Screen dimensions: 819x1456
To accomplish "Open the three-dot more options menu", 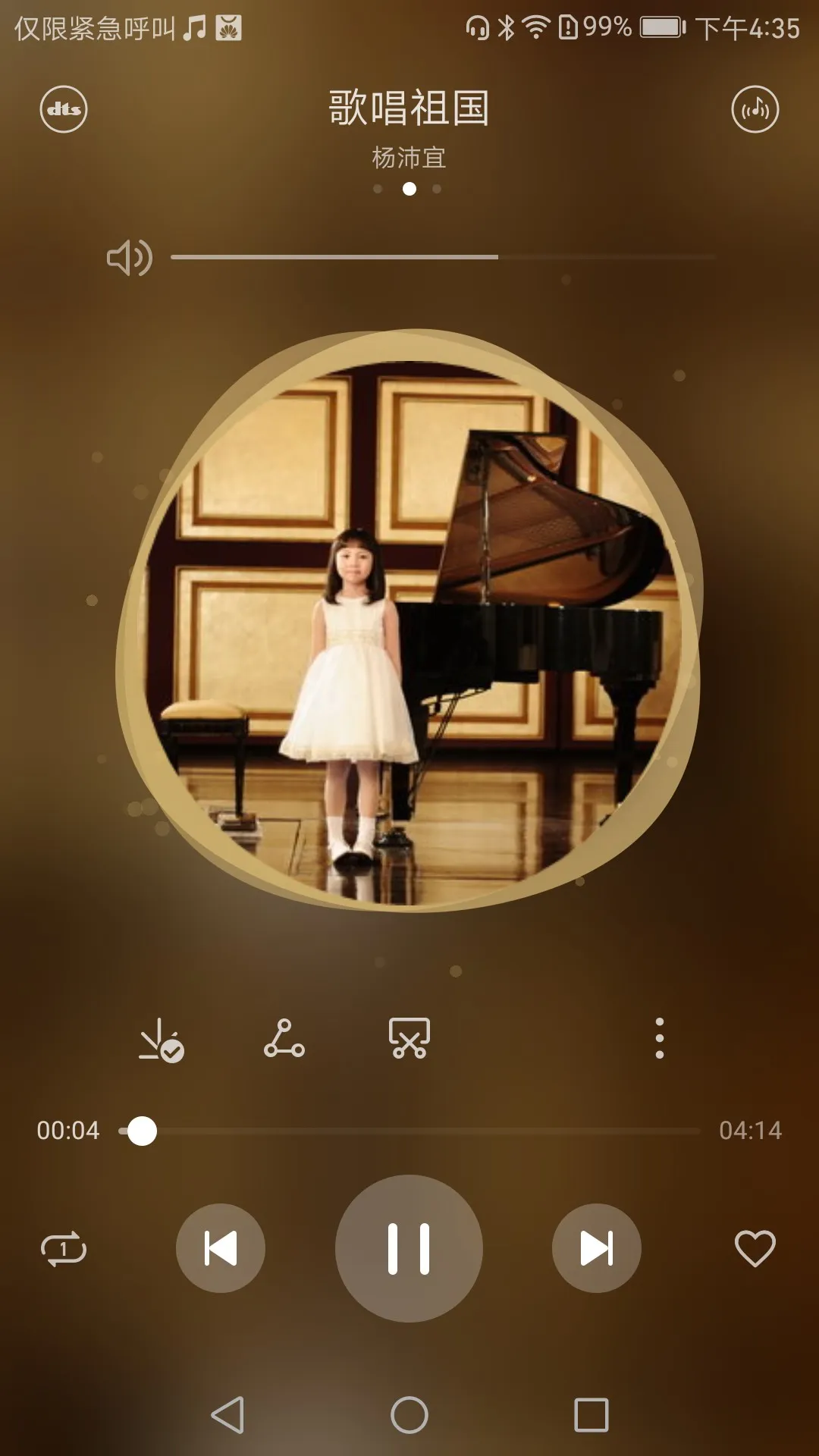I will click(660, 1038).
